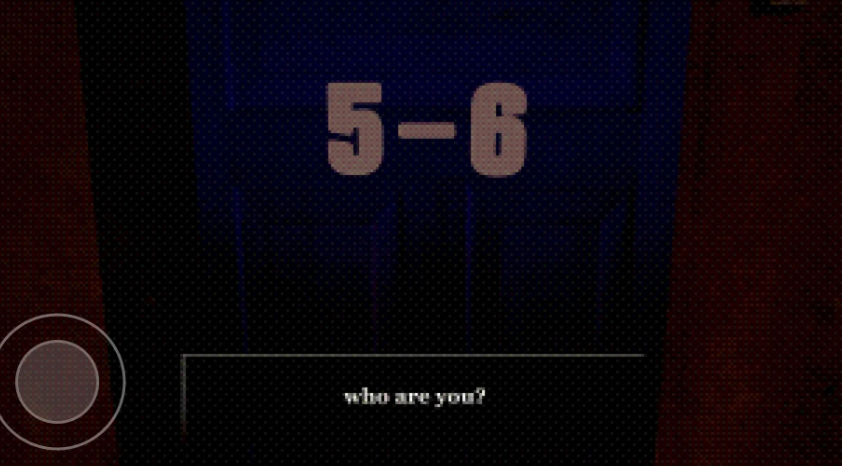This screenshot has height=466, width=842.
Task: Tap the virtual joystick knob
Action: coord(57,380)
